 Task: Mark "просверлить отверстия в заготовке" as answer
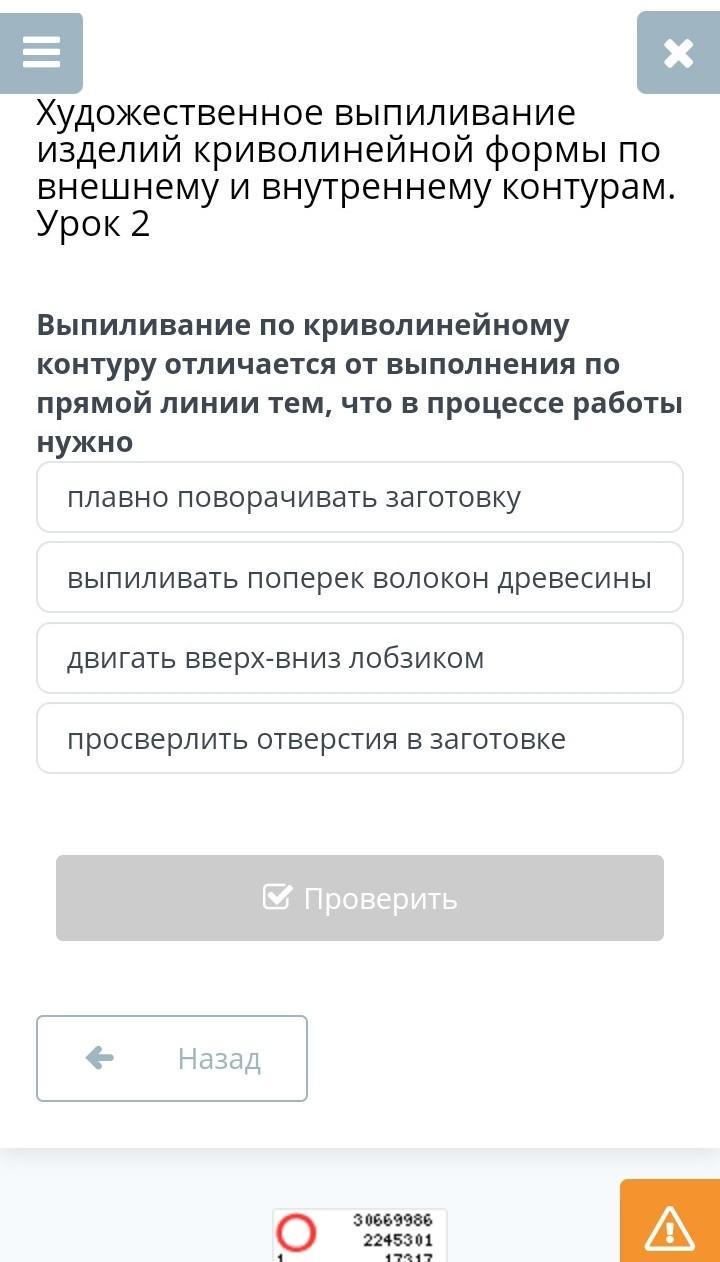point(360,739)
